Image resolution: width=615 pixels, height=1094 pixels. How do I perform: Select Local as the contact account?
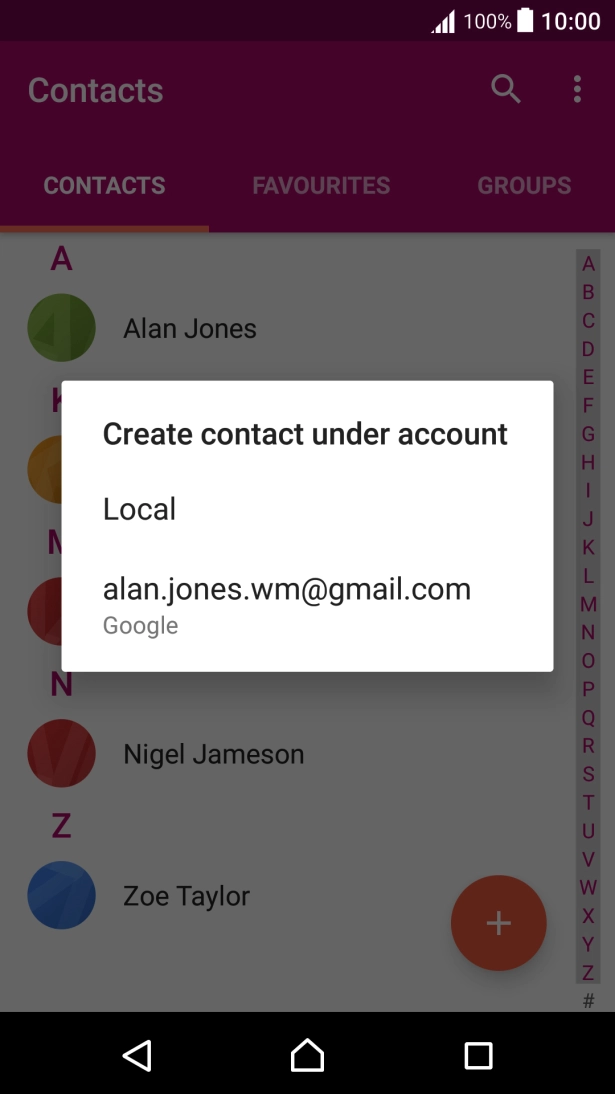(307, 509)
